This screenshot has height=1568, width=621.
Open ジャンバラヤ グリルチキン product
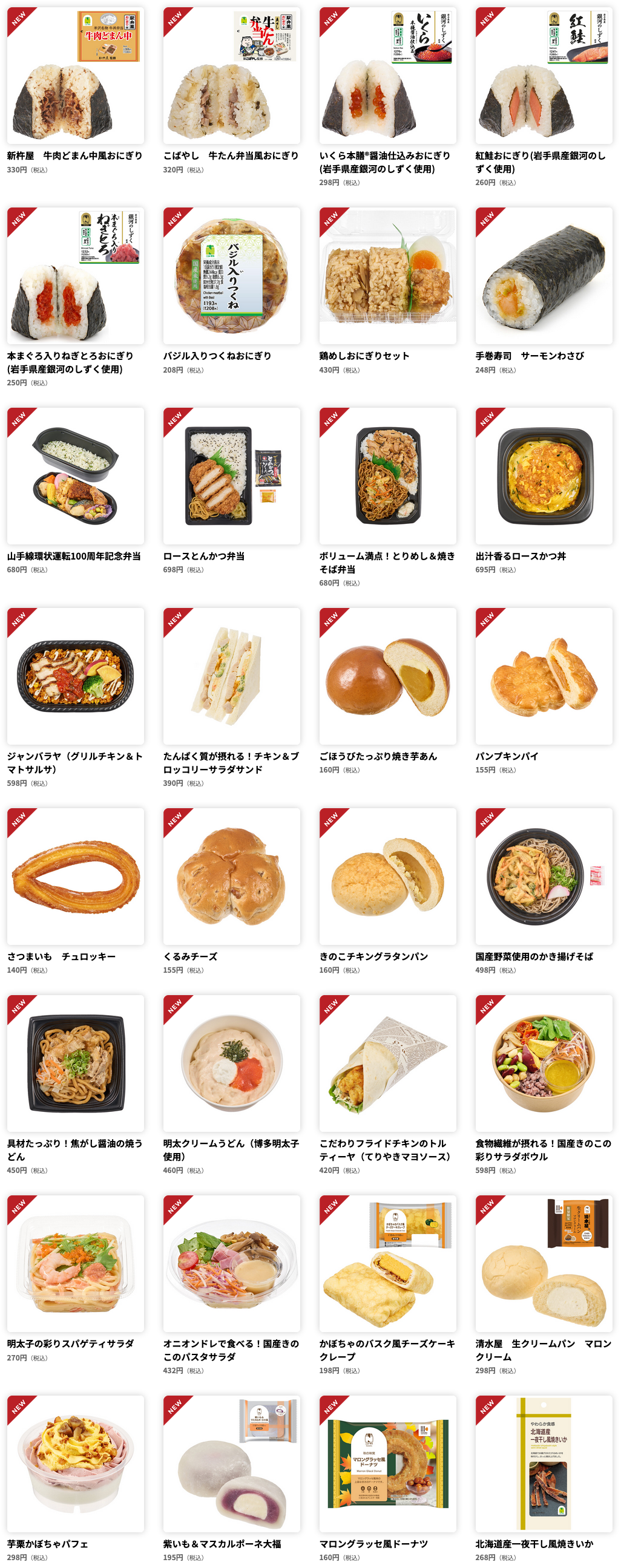point(76,676)
